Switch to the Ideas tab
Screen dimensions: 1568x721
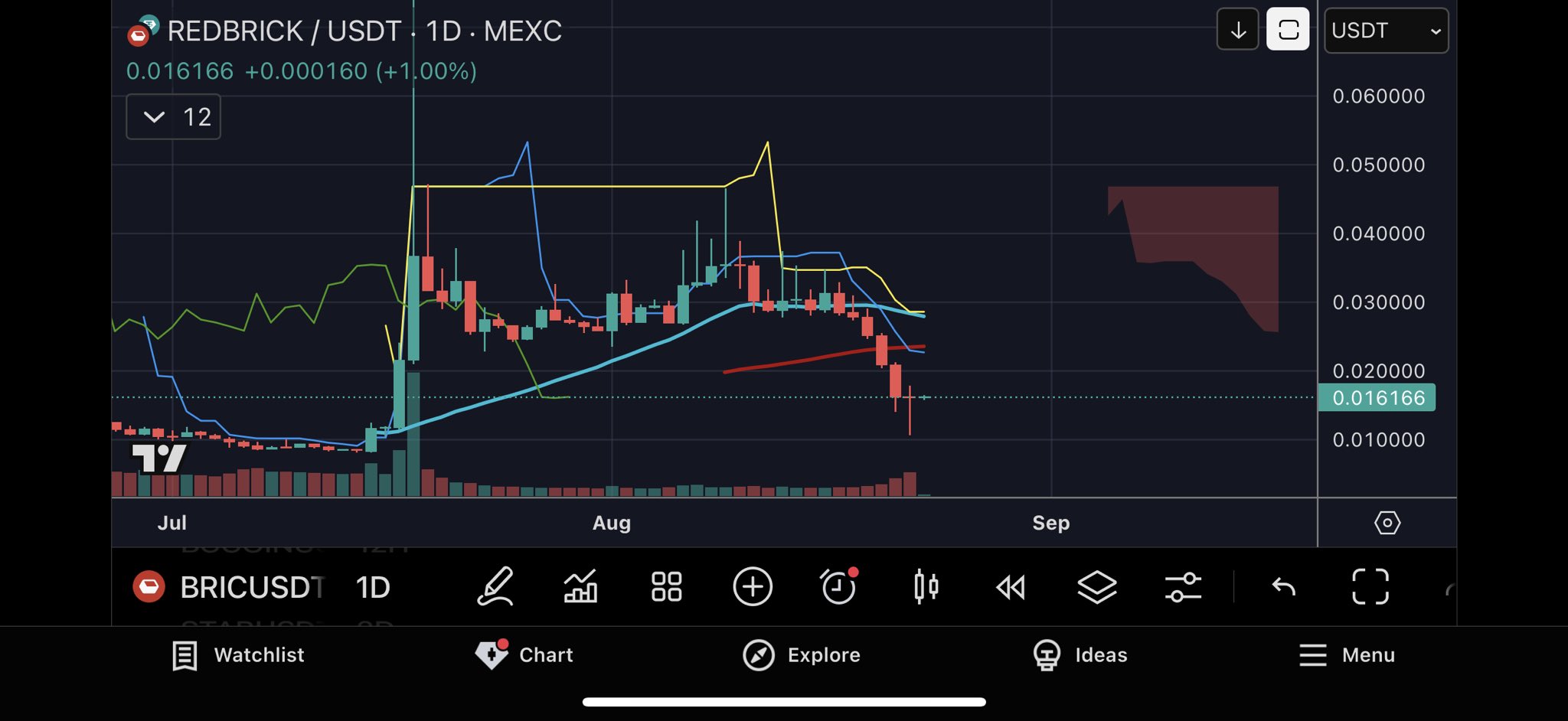point(1080,655)
